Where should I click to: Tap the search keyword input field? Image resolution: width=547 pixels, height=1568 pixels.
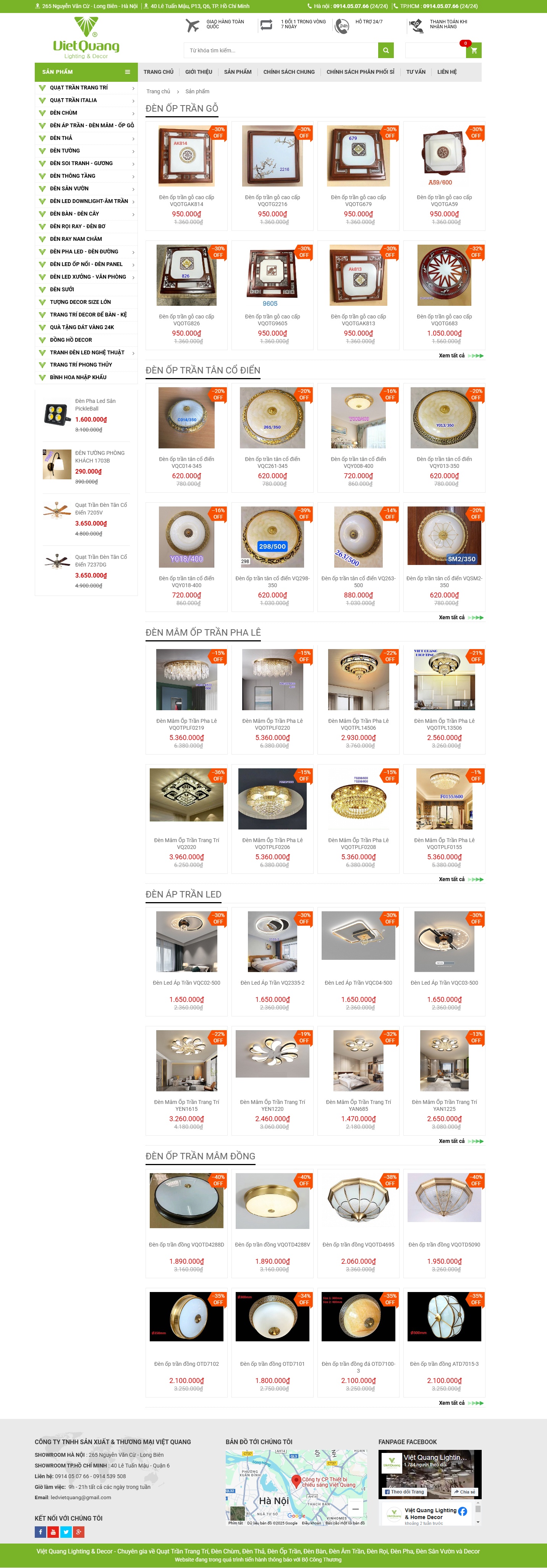pos(280,50)
